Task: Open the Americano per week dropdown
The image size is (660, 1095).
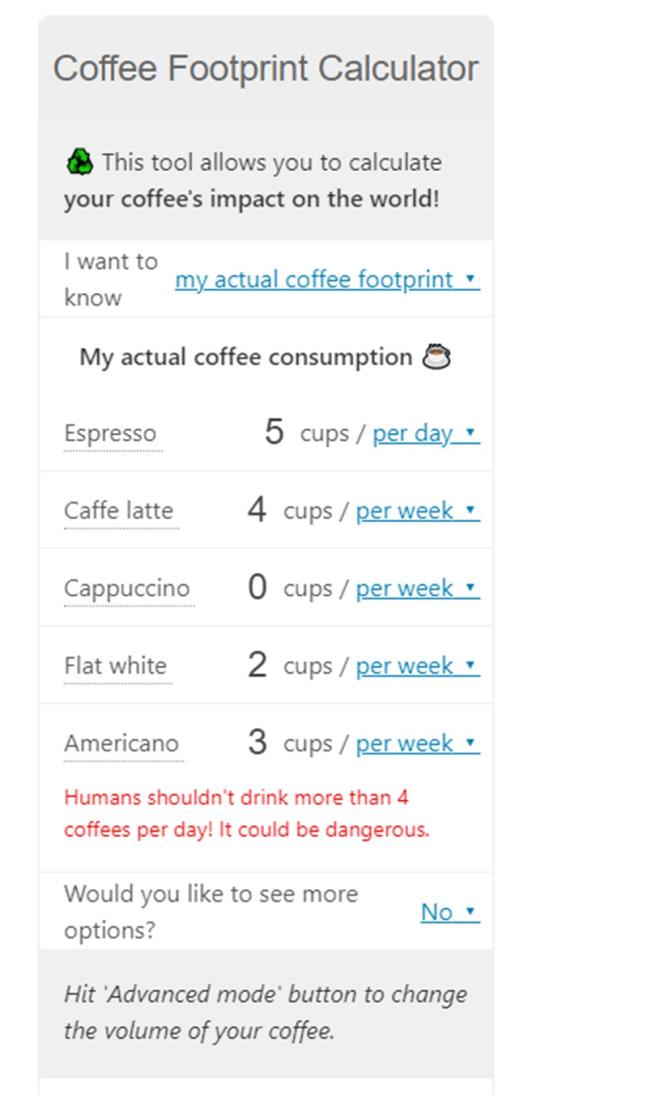Action: 417,744
